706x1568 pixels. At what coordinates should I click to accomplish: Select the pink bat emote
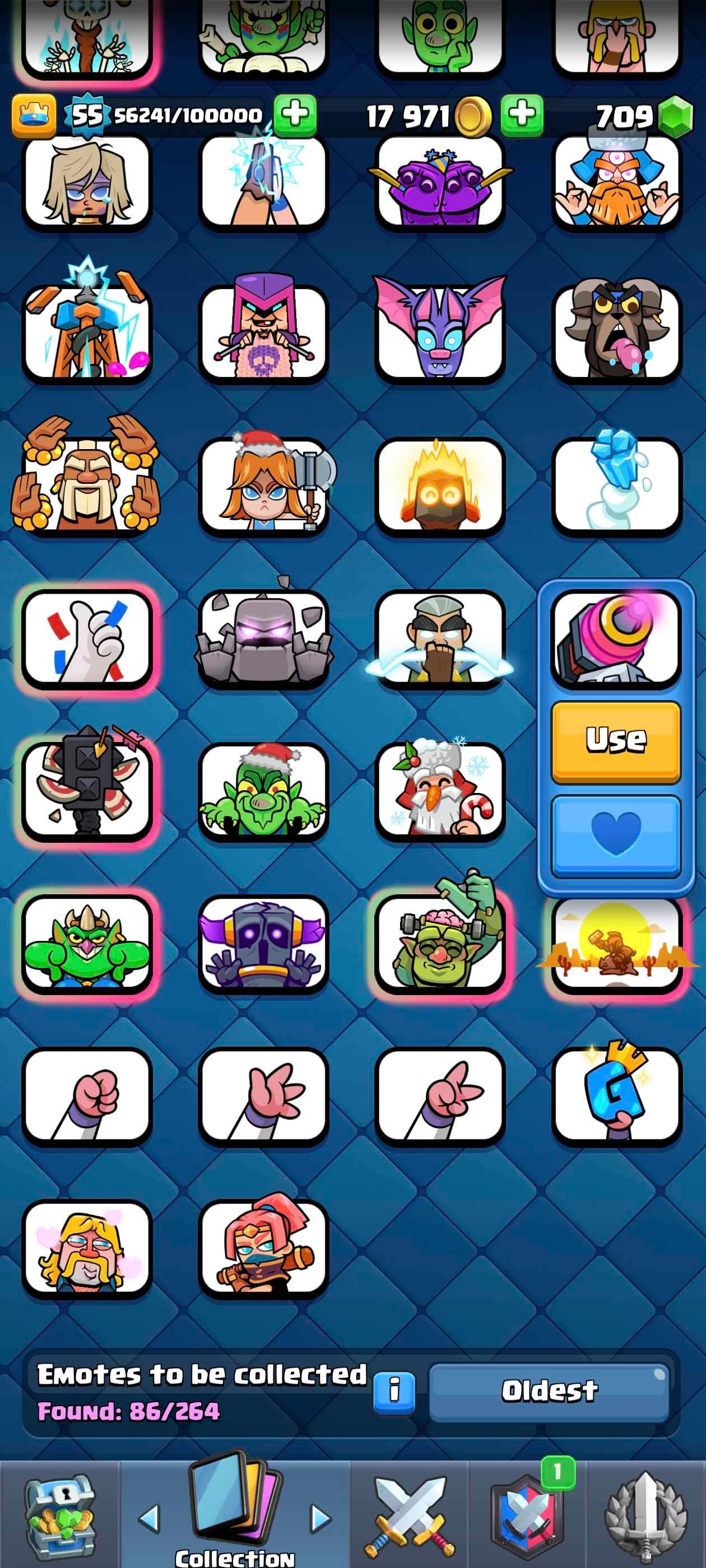tap(440, 332)
